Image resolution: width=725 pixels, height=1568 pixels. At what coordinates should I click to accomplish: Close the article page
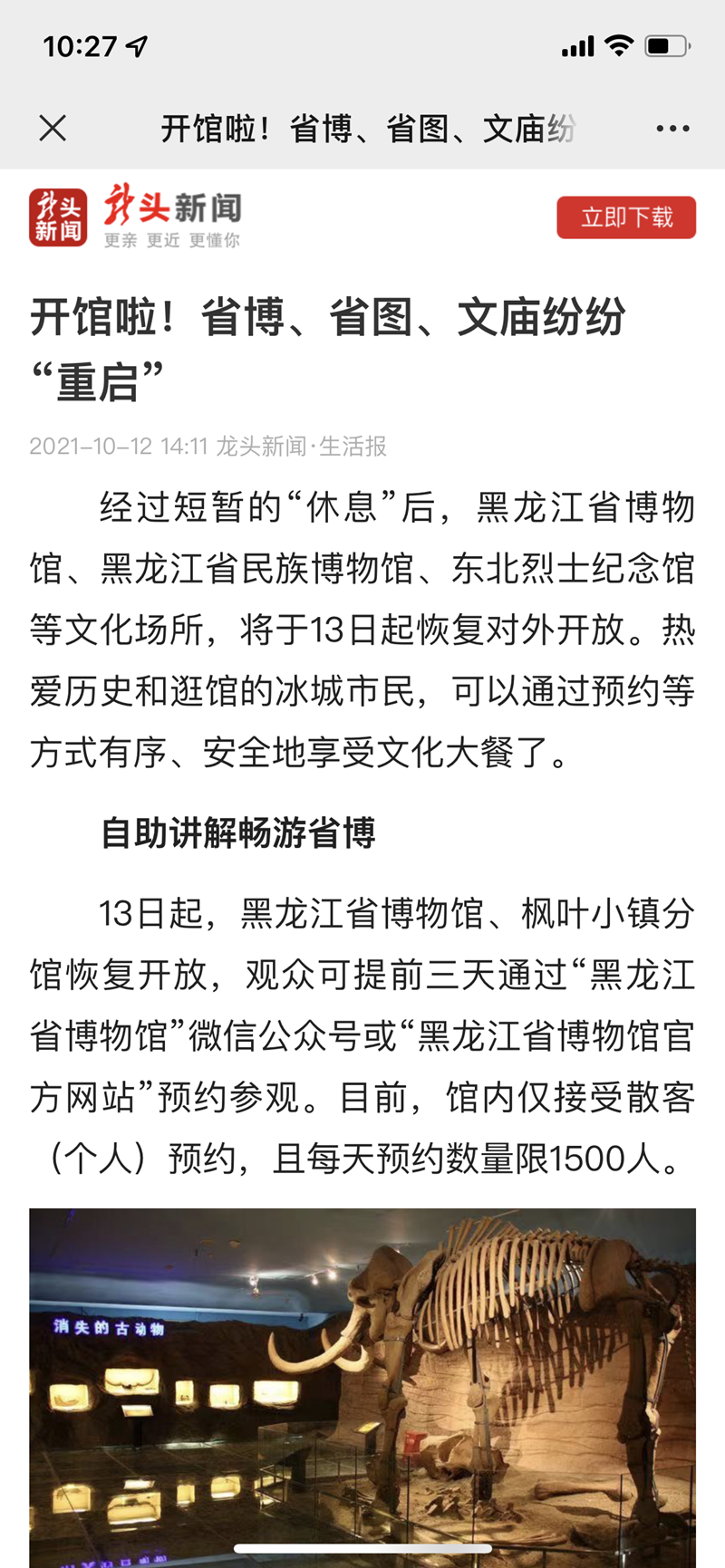click(x=53, y=129)
